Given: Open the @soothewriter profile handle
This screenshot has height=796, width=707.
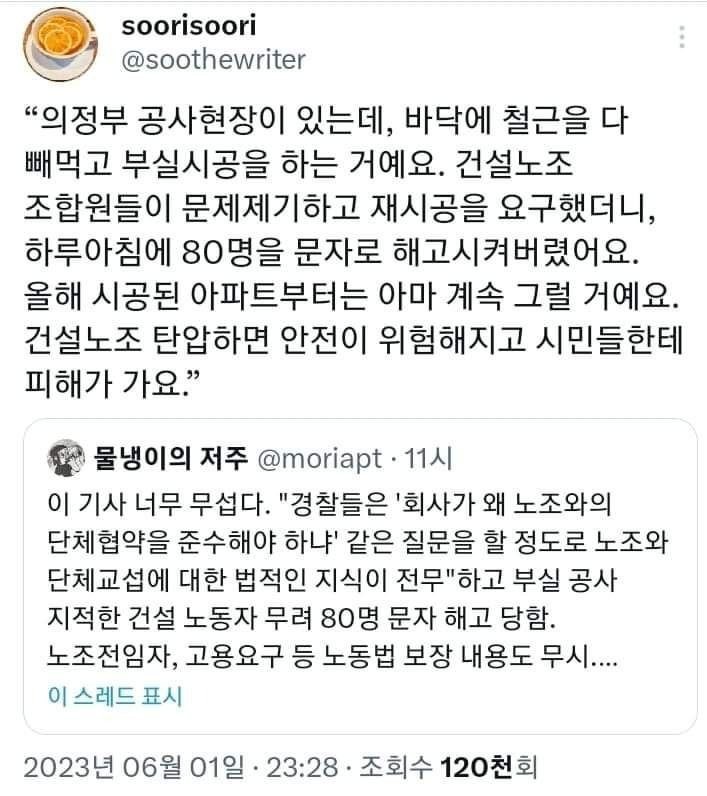Looking at the screenshot, I should click(213, 59).
